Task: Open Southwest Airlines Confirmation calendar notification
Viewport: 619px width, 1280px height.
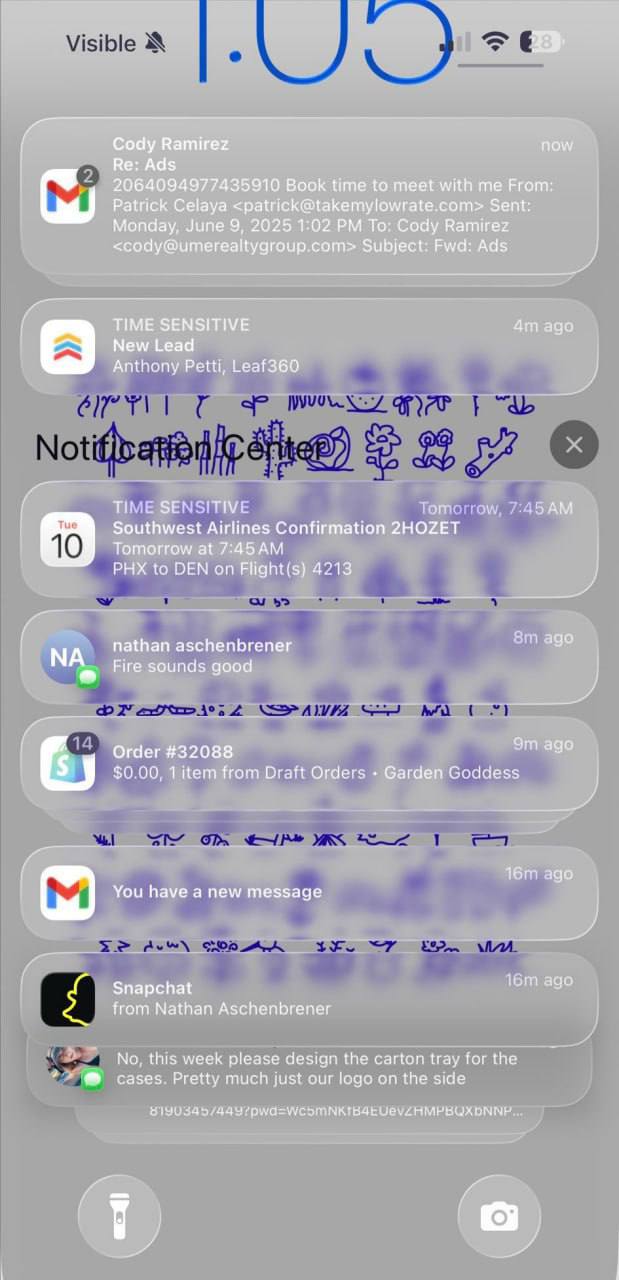Action: 310,540
